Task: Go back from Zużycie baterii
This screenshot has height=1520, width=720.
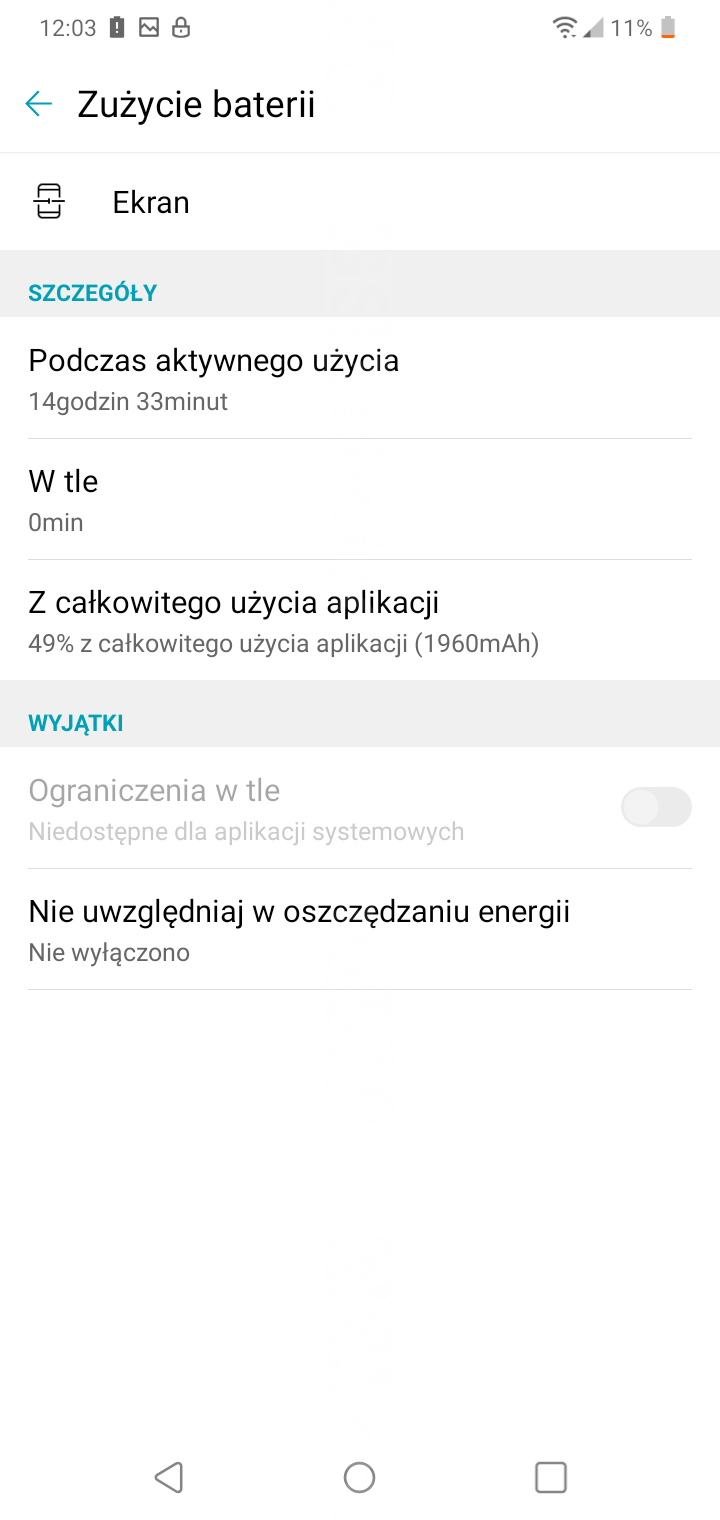Action: (39, 104)
